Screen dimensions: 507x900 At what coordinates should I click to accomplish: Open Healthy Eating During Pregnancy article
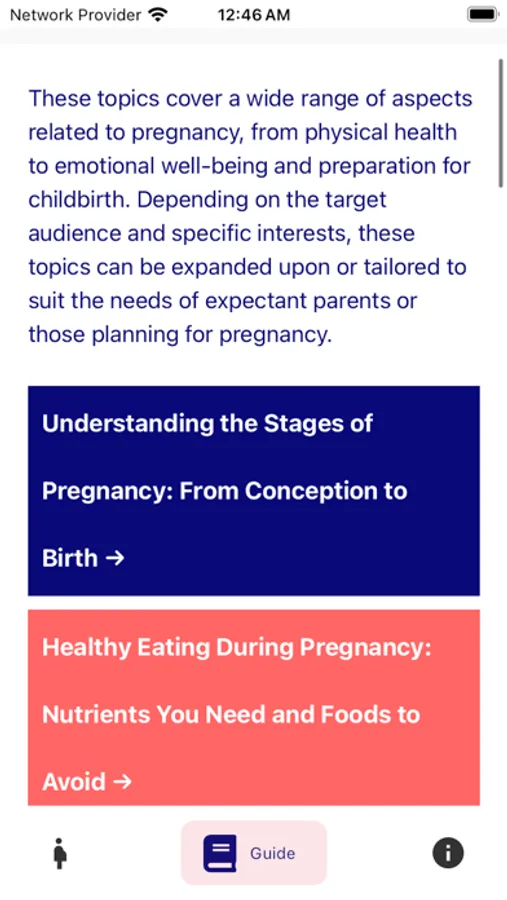point(254,708)
